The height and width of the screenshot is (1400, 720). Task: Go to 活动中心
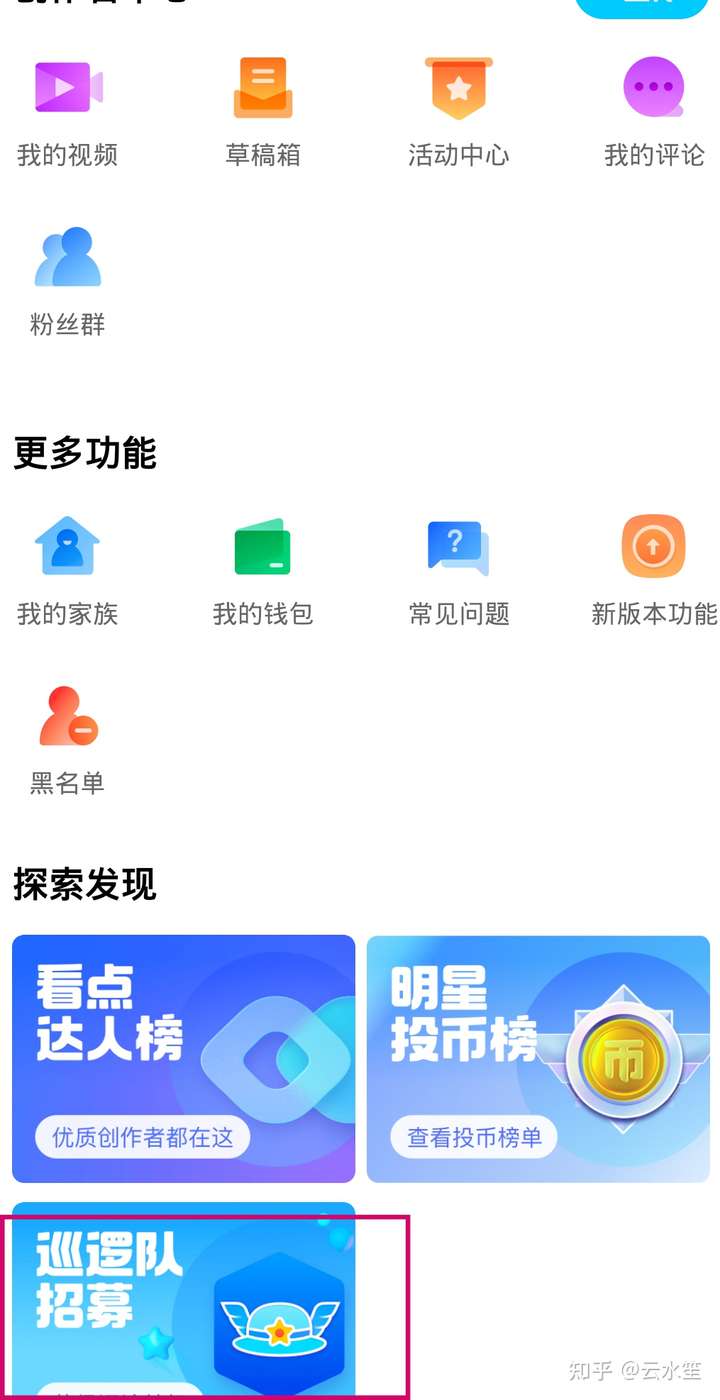click(458, 110)
